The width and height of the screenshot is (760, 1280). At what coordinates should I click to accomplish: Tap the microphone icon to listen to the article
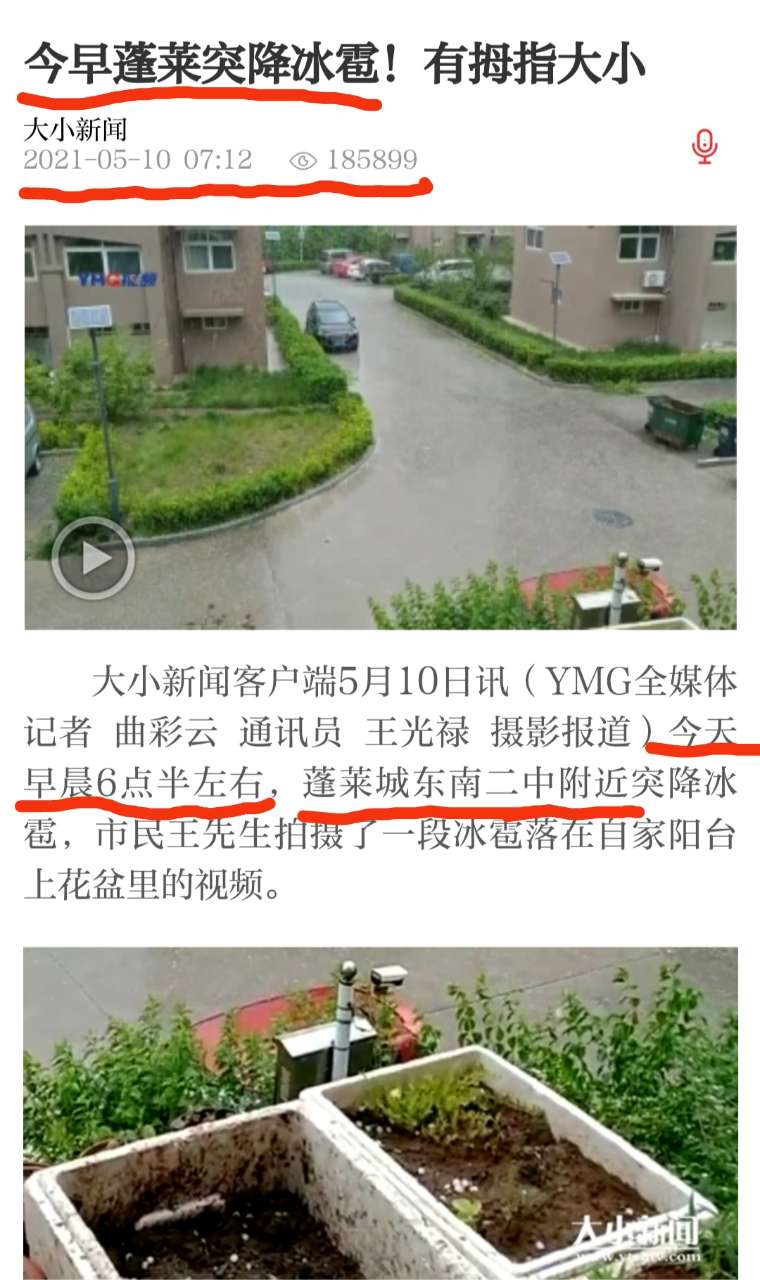pyautogui.click(x=704, y=147)
